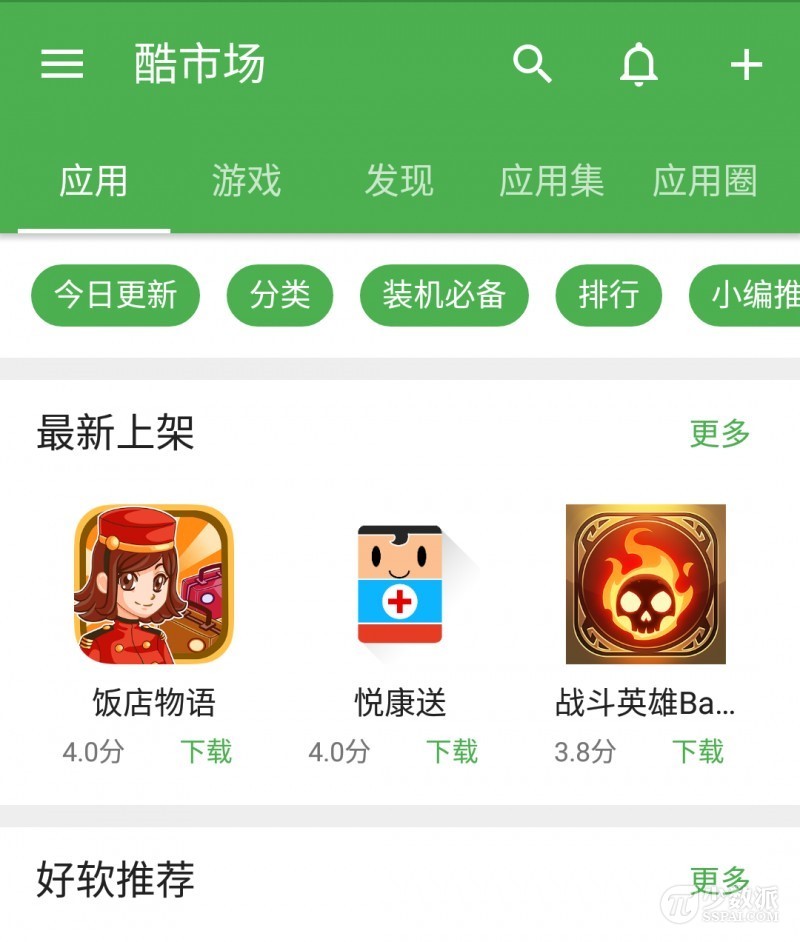Select the 今日更新 filter chip
The image size is (800, 942).
pyautogui.click(x=115, y=295)
